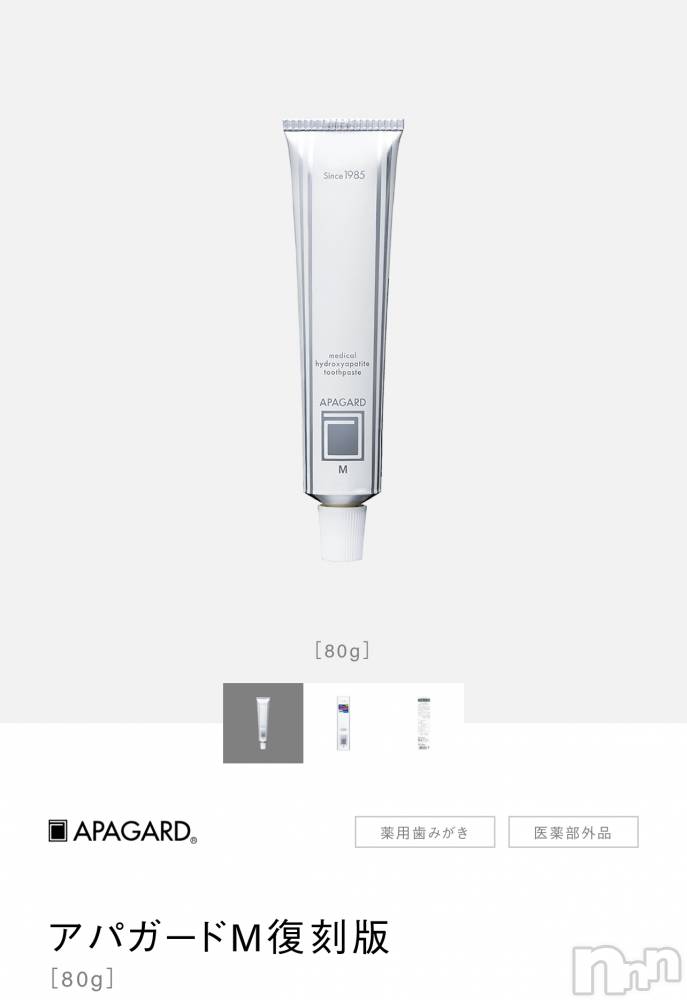Viewport: 687px width, 1000px height.
Task: View the second thumbnail showing package front
Action: [x=343, y=723]
